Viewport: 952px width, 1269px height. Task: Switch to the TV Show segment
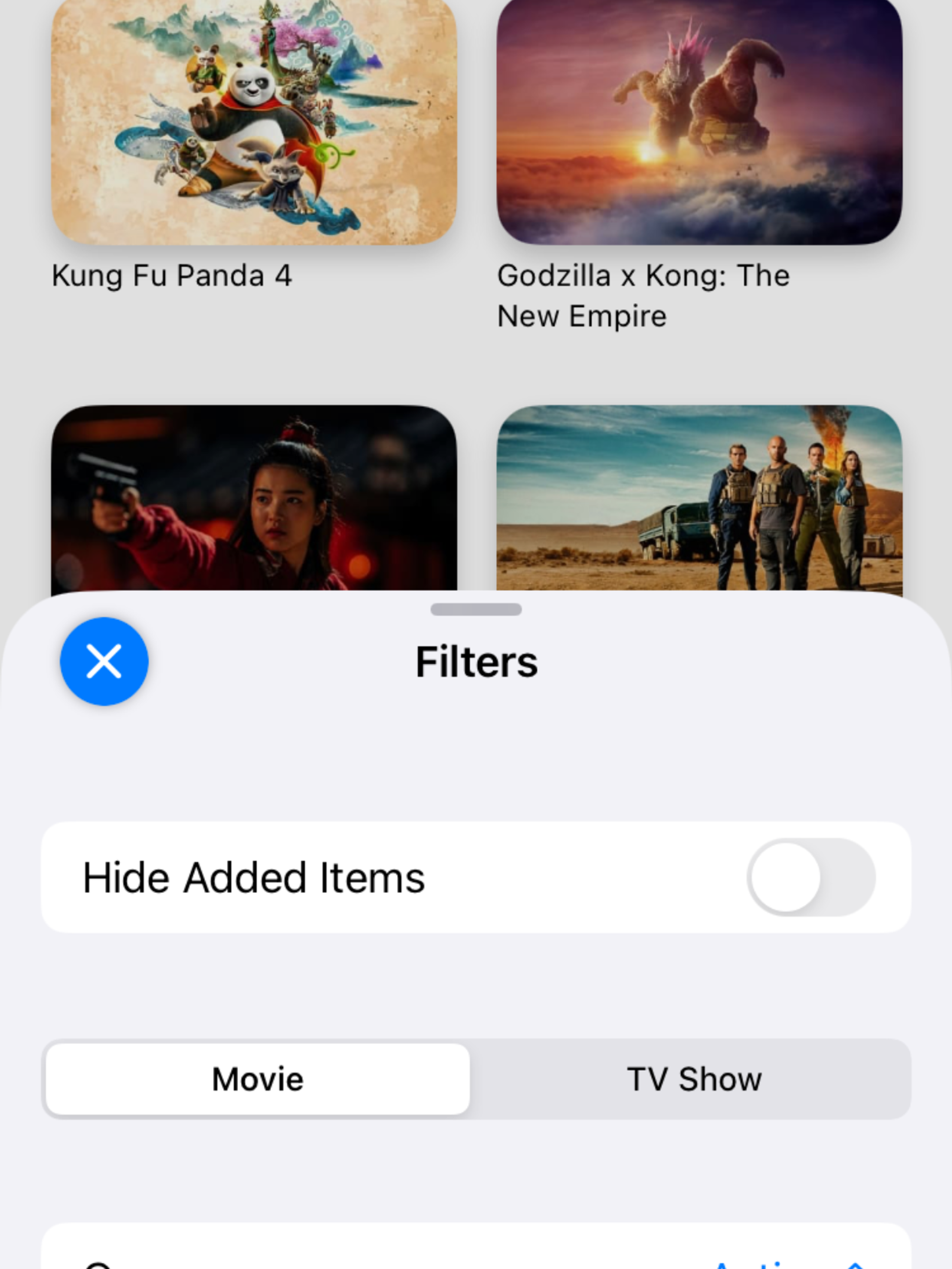pyautogui.click(x=694, y=1079)
